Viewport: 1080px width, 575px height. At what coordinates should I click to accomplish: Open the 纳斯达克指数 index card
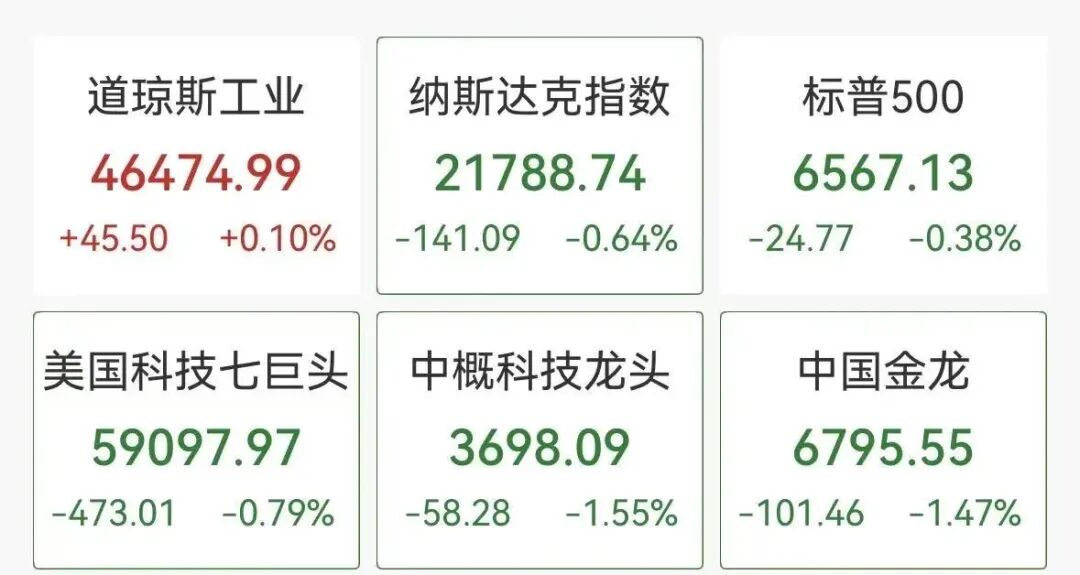pyautogui.click(x=540, y=167)
